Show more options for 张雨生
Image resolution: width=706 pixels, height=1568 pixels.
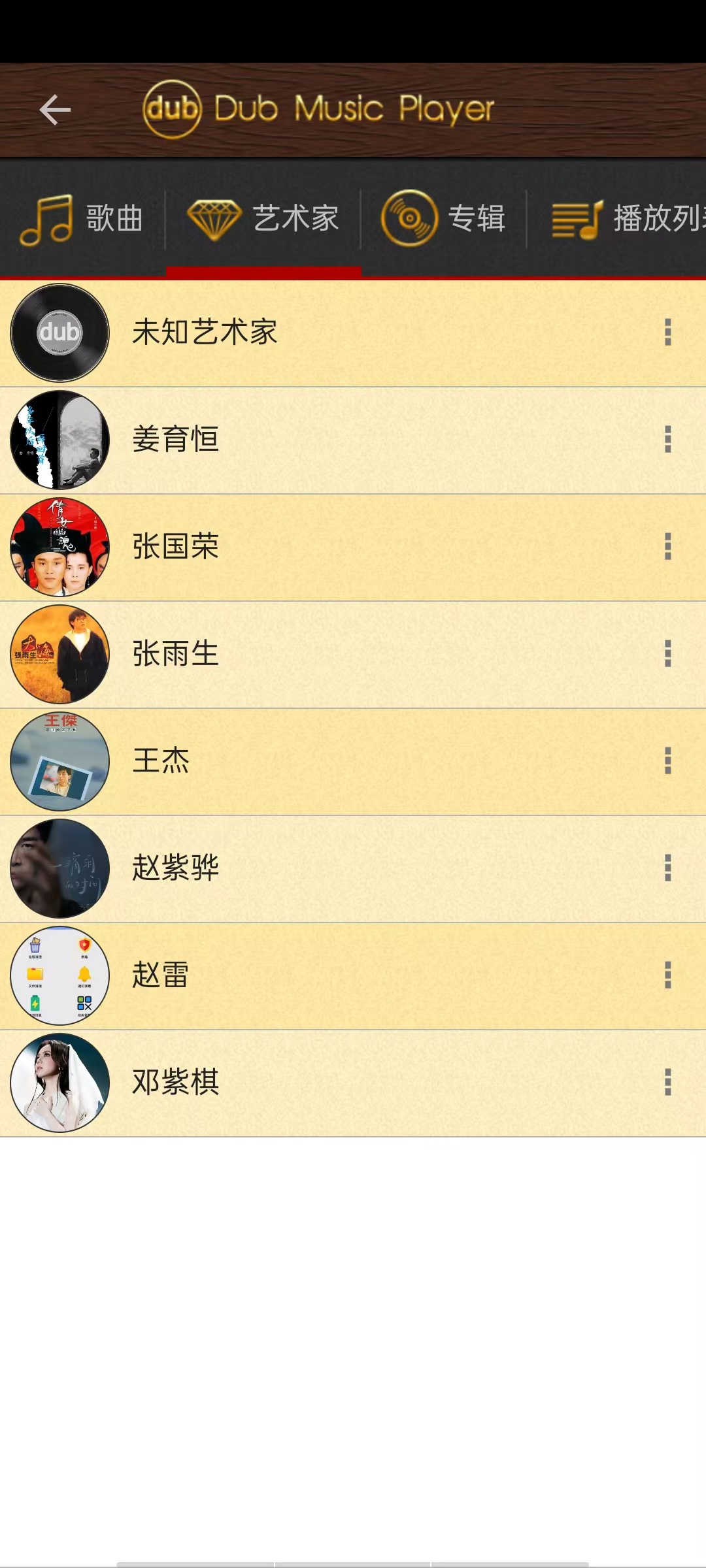coord(667,654)
